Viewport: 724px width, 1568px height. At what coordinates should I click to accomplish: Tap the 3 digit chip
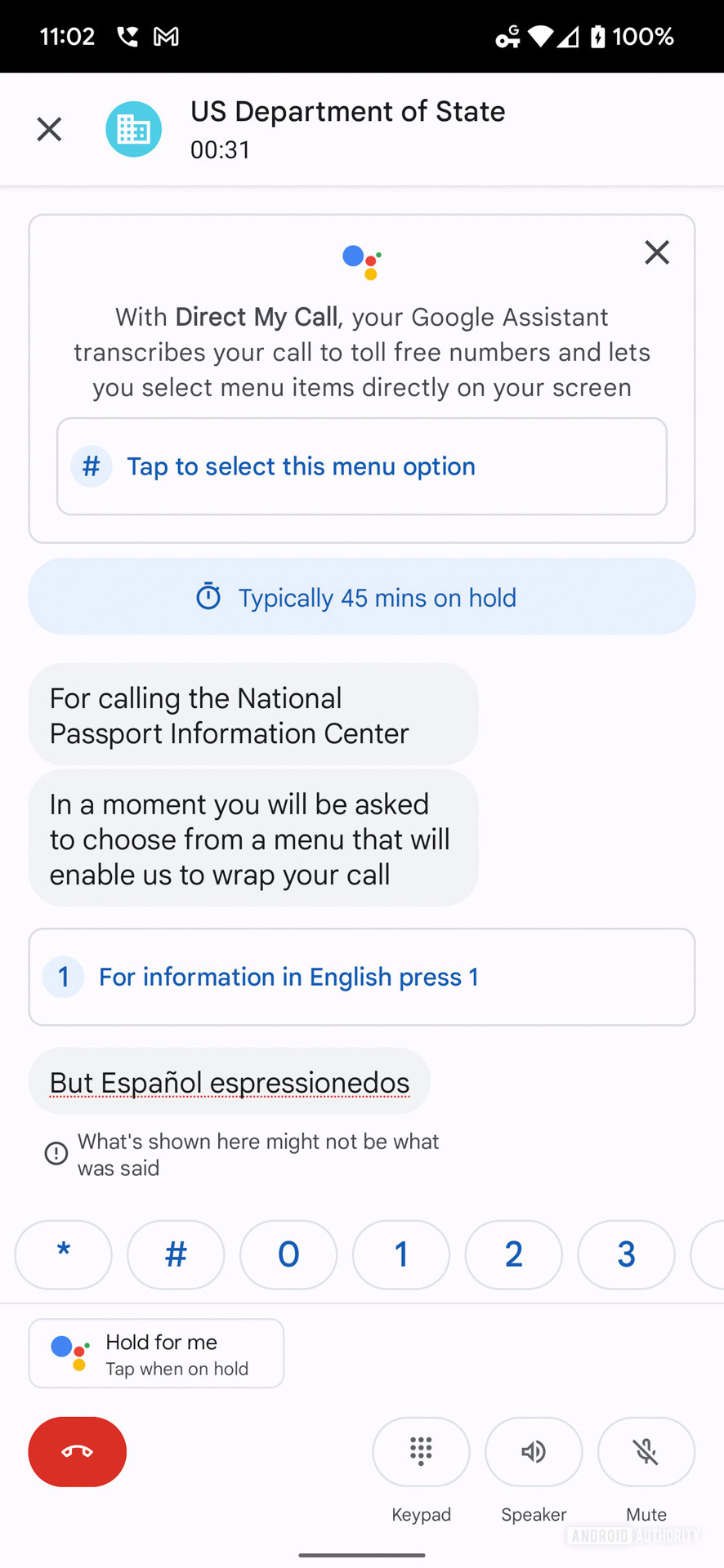pyautogui.click(x=627, y=1254)
